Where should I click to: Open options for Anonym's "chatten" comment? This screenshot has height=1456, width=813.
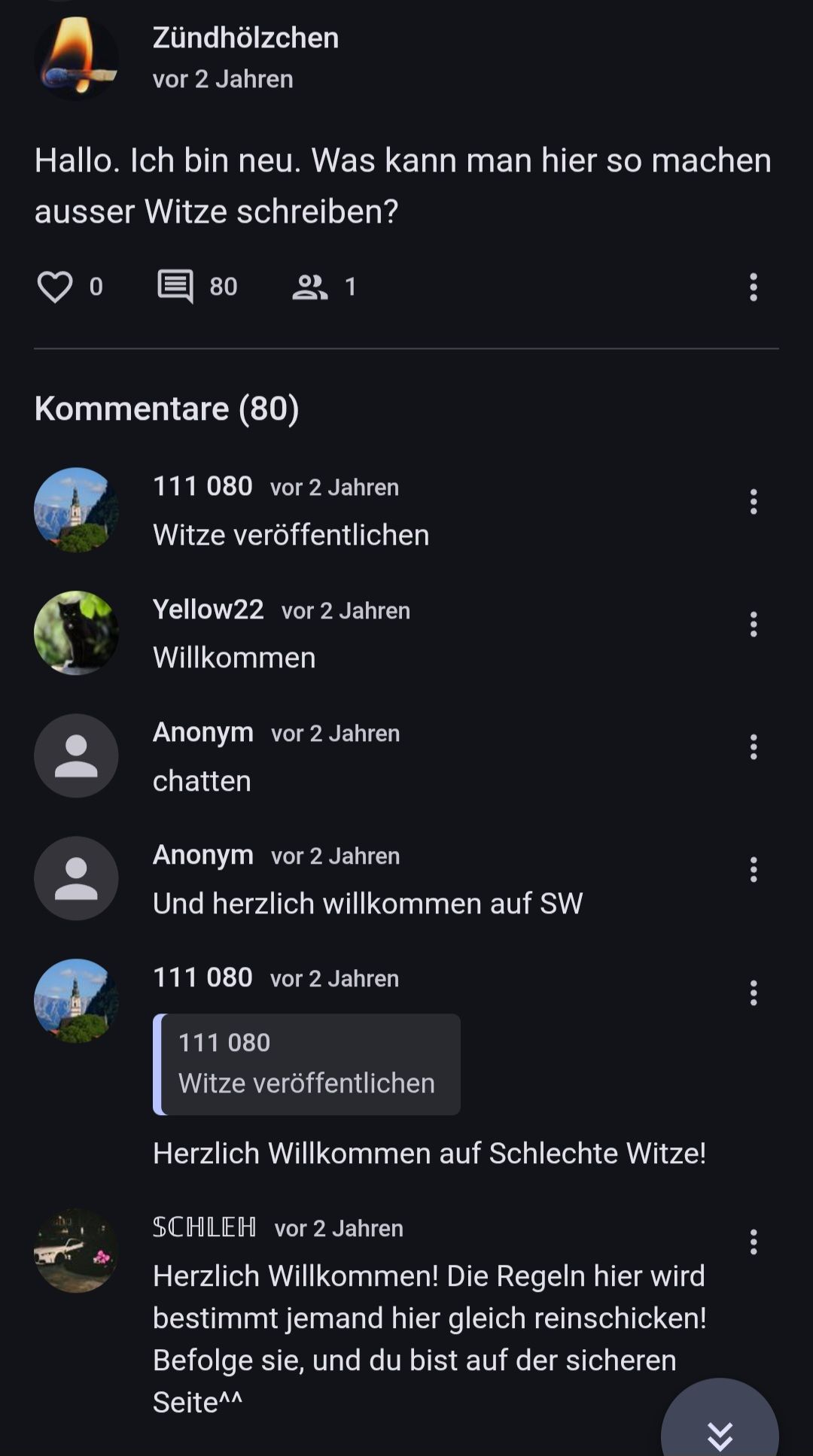point(753,747)
